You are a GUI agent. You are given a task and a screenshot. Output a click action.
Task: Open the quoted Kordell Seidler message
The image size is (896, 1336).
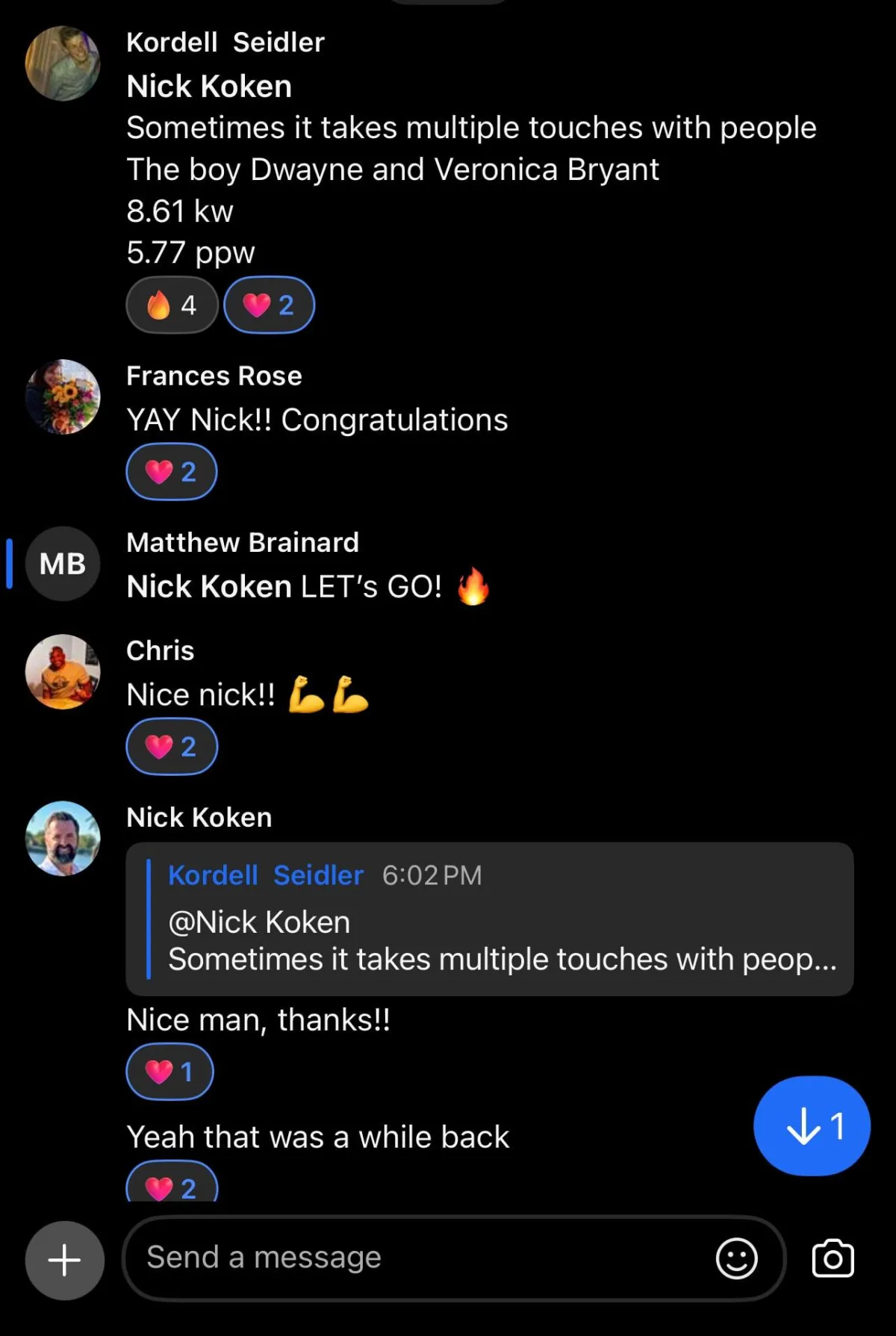489,919
